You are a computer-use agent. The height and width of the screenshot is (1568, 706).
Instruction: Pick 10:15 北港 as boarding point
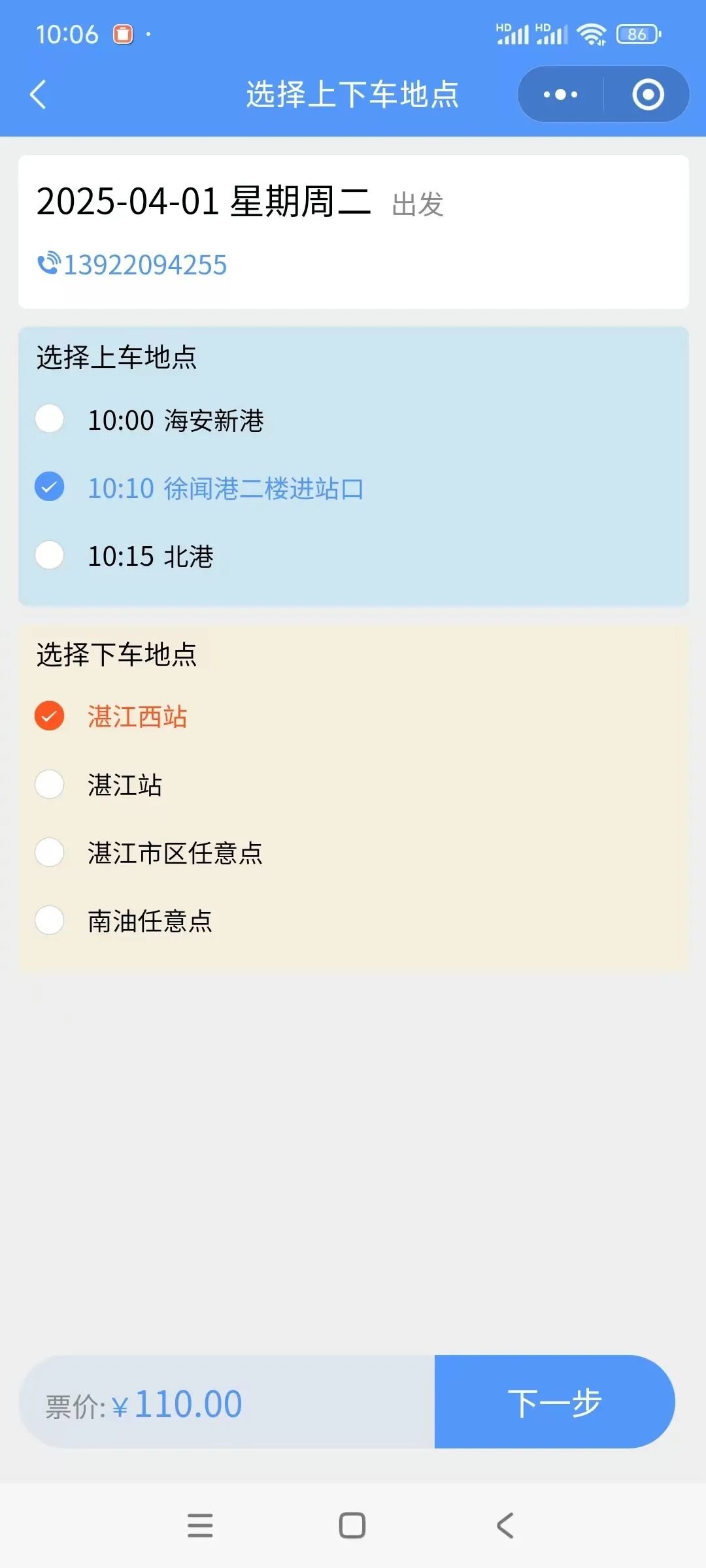[x=50, y=555]
